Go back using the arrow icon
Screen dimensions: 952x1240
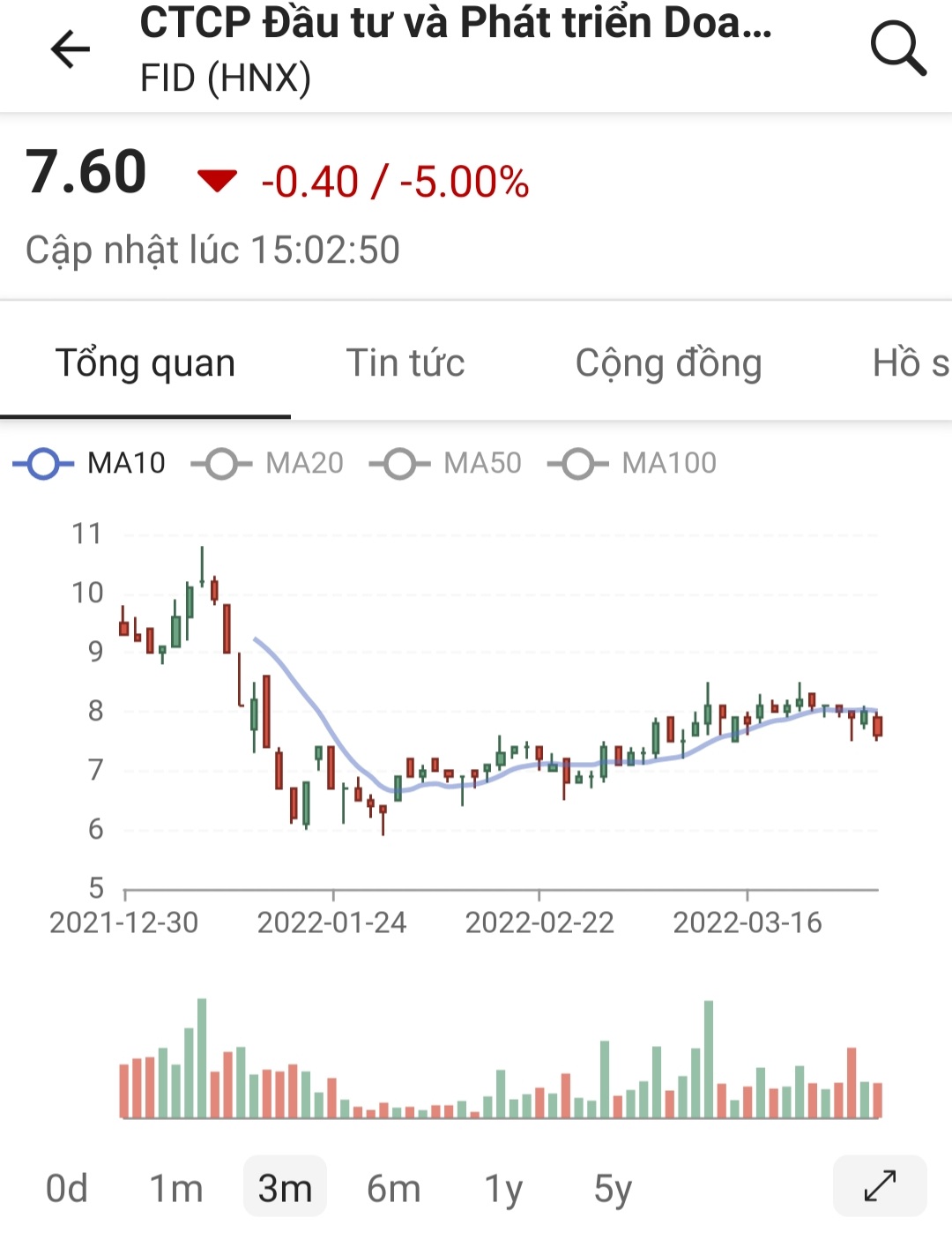71,49
